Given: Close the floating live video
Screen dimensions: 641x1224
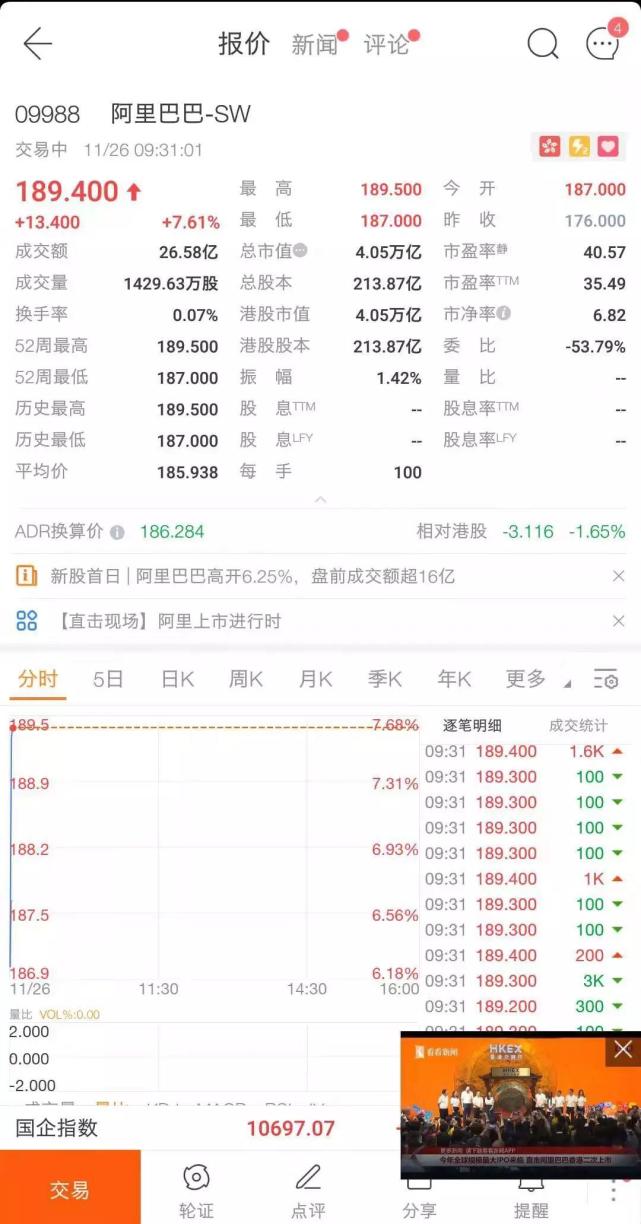Looking at the screenshot, I should (623, 1049).
